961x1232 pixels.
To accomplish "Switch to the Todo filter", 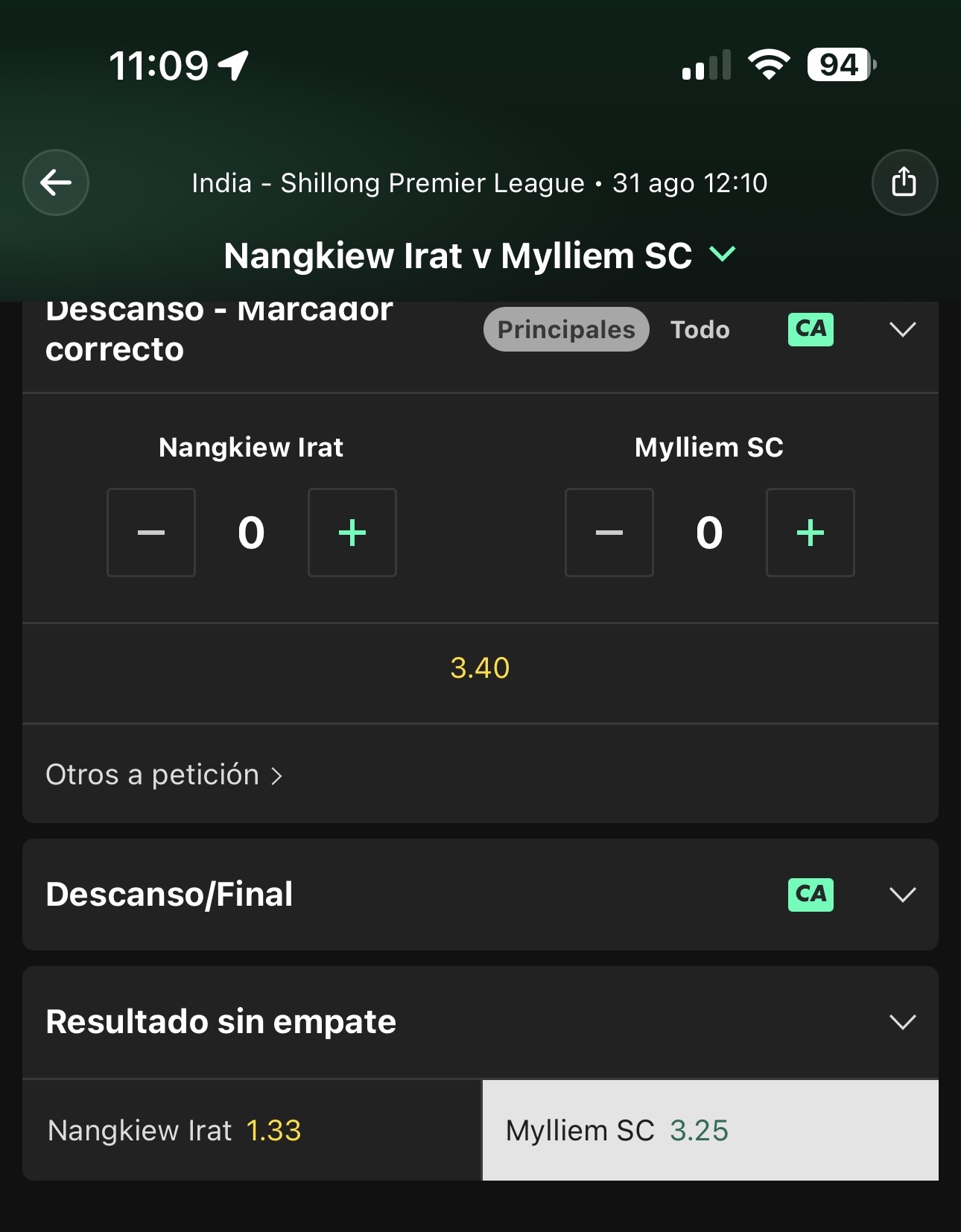I will pyautogui.click(x=700, y=329).
